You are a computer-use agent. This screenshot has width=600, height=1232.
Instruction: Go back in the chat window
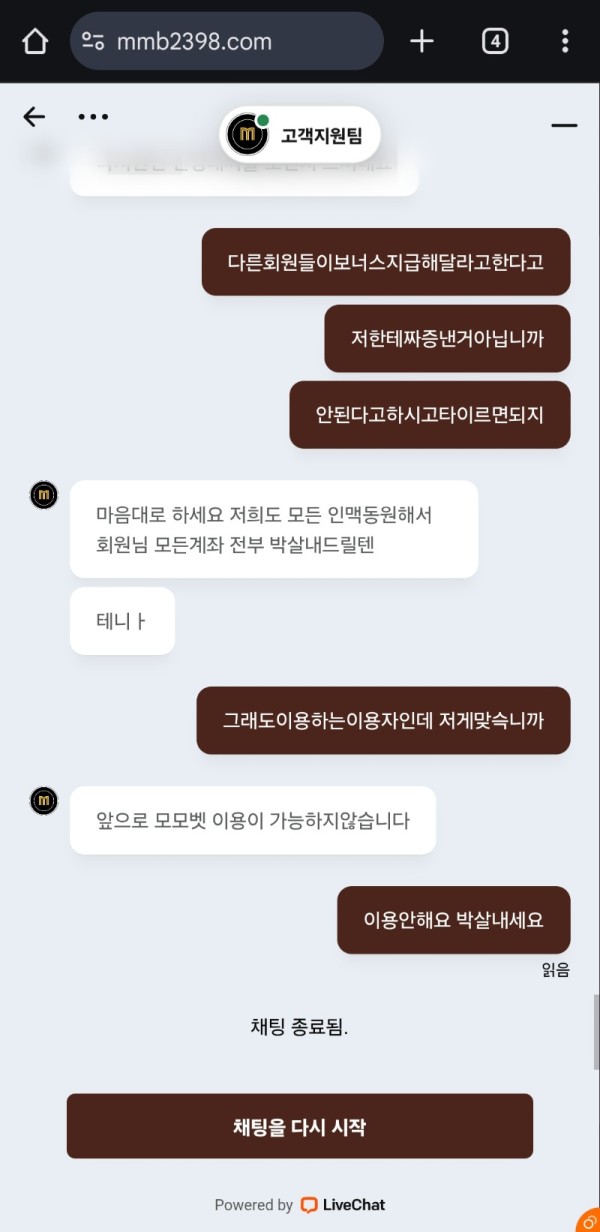[x=35, y=117]
